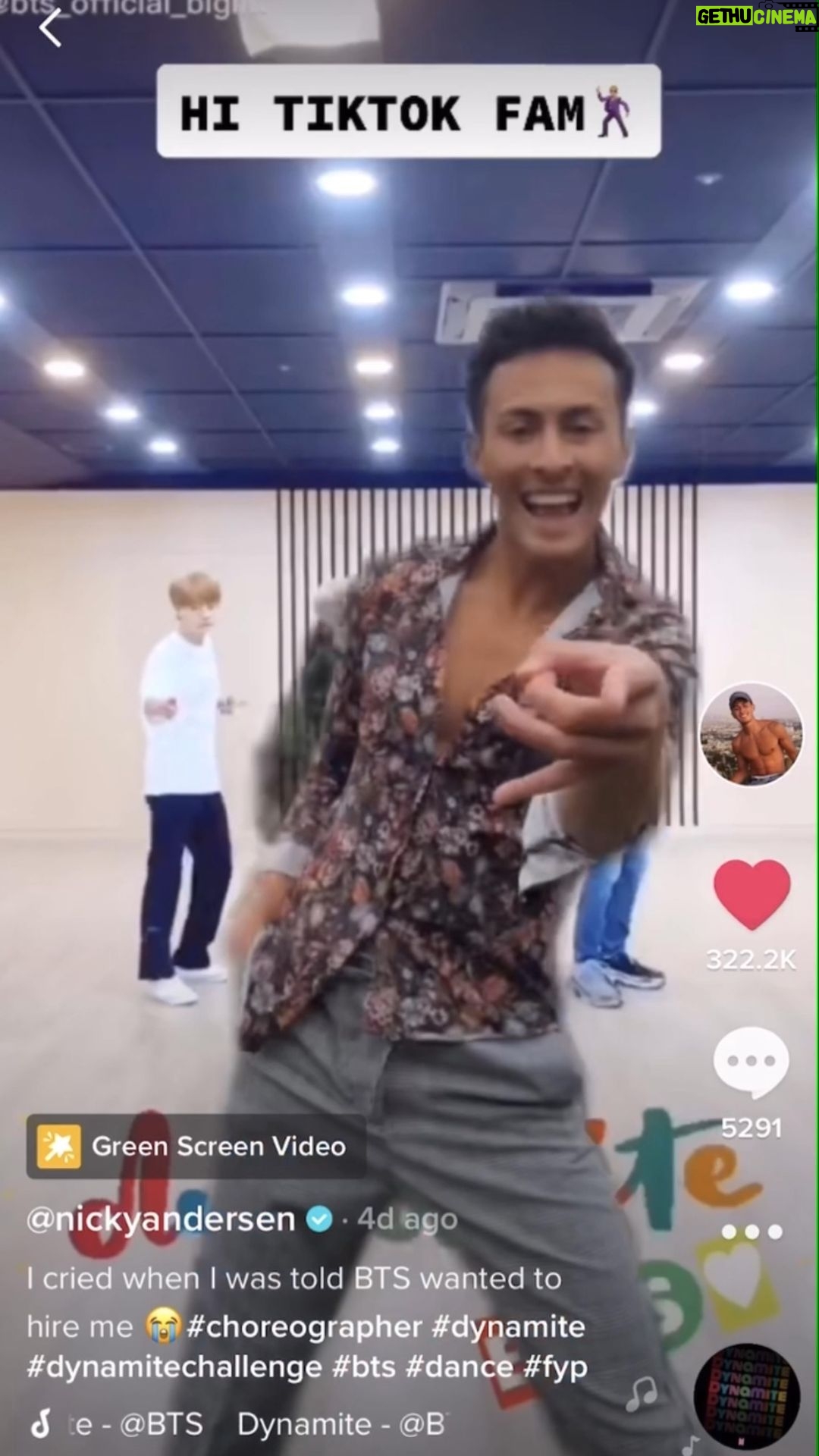The height and width of the screenshot is (1456, 819).
Task: Open the #dynamite hashtag
Action: 509,1326
